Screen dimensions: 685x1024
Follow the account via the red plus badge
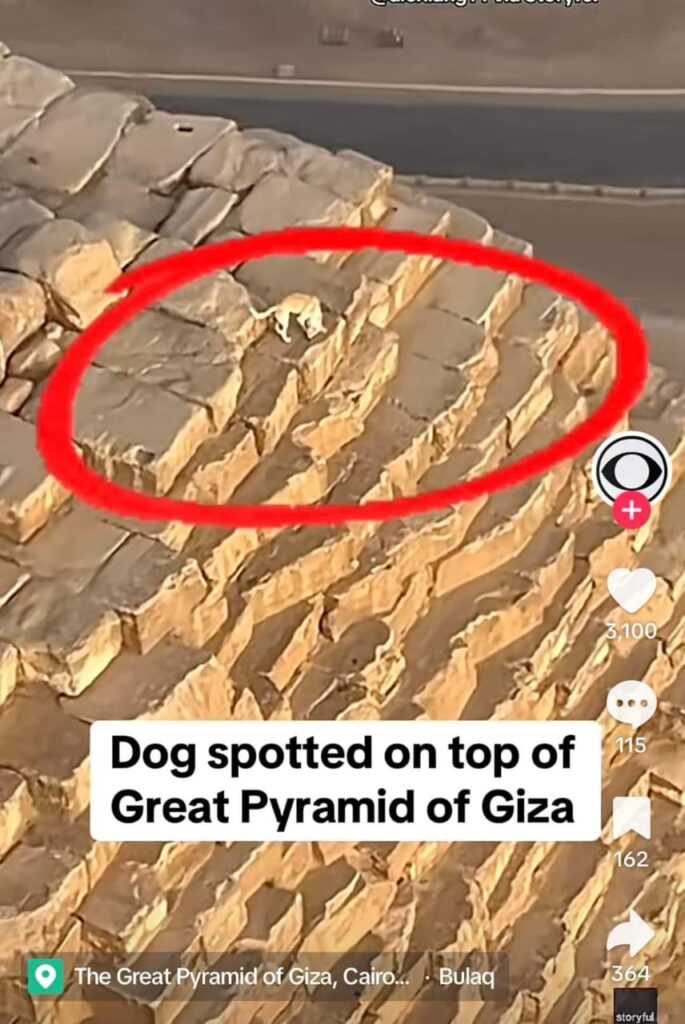click(x=631, y=510)
